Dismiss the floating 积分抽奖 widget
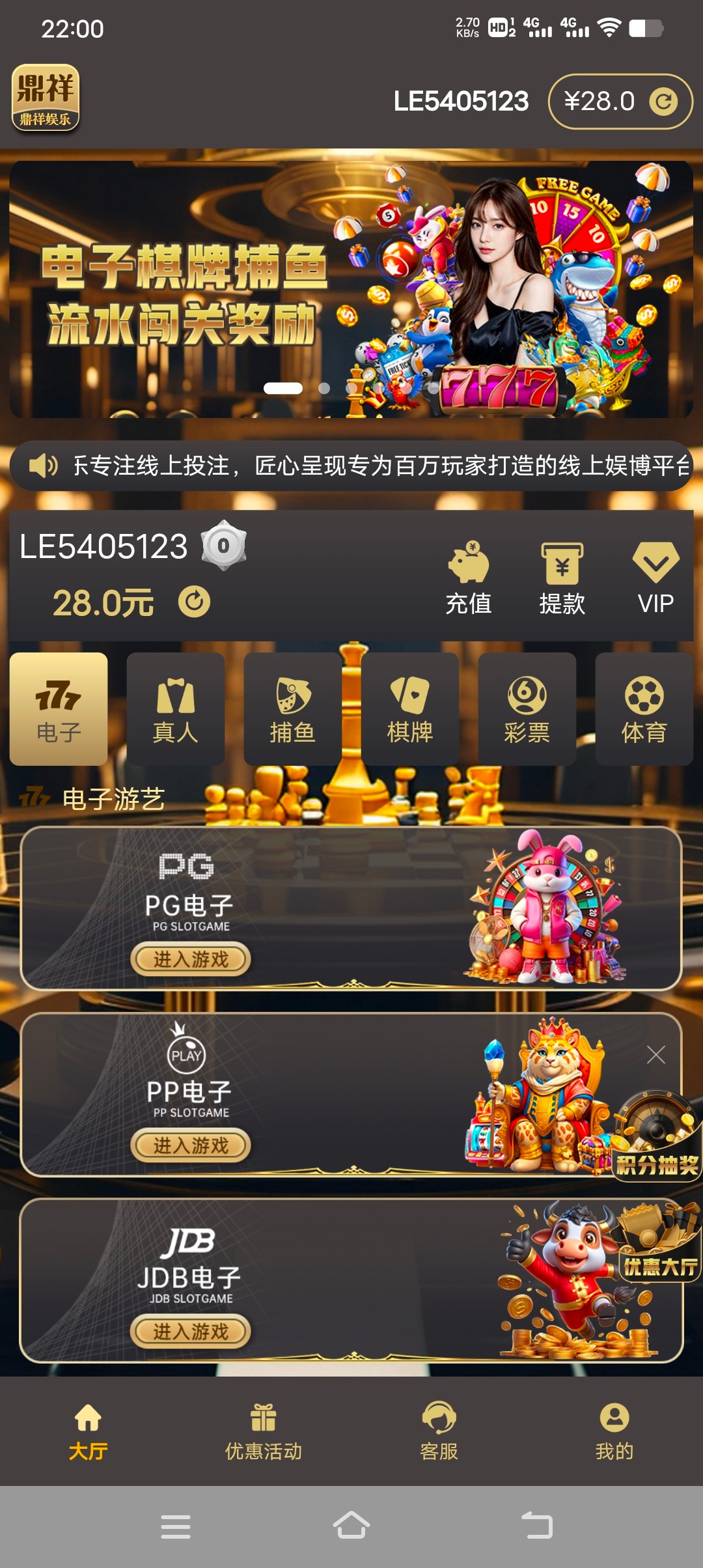The image size is (703, 1568). [656, 1055]
